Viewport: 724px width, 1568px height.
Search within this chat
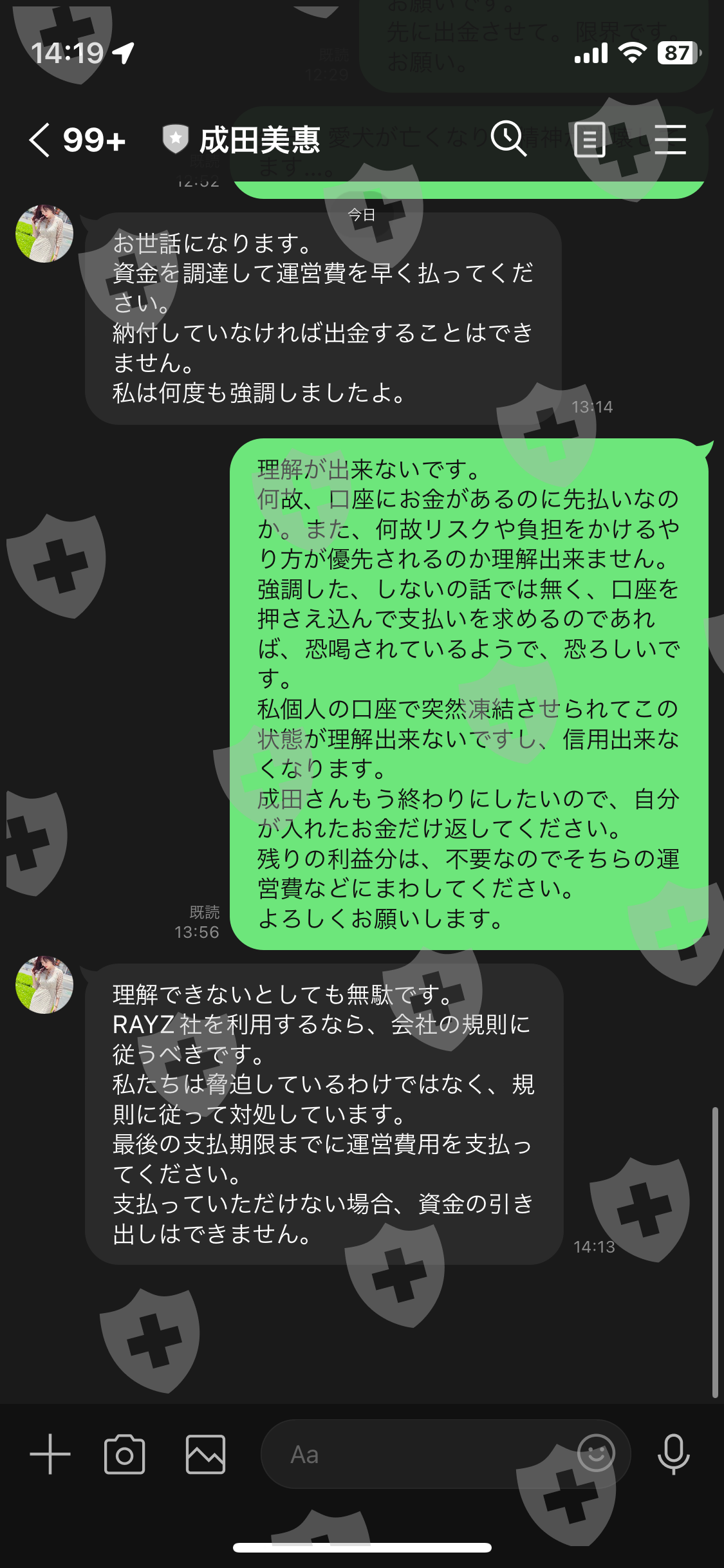tap(508, 138)
